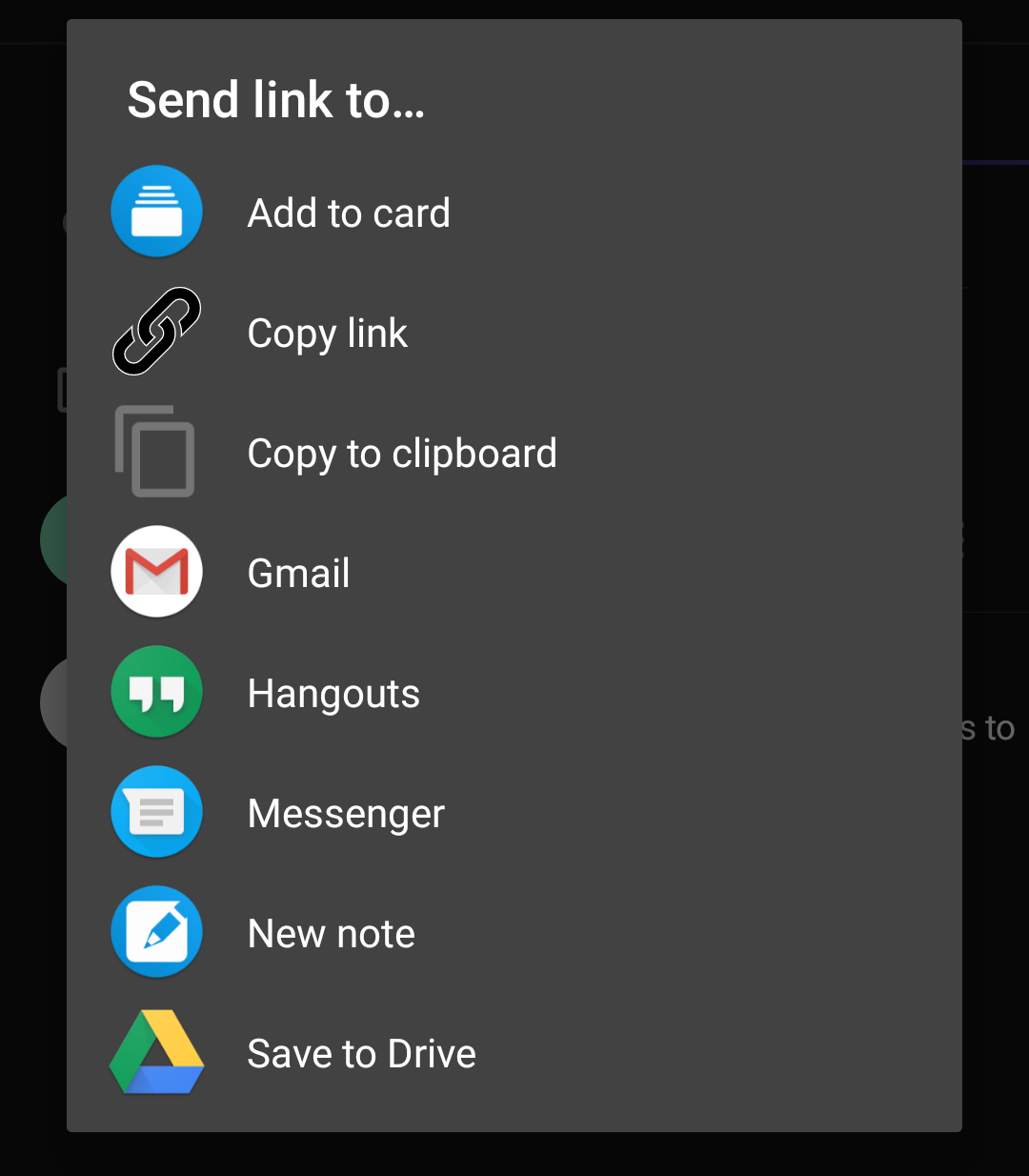The height and width of the screenshot is (1176, 1029).
Task: Select the Add to card icon
Action: [156, 212]
